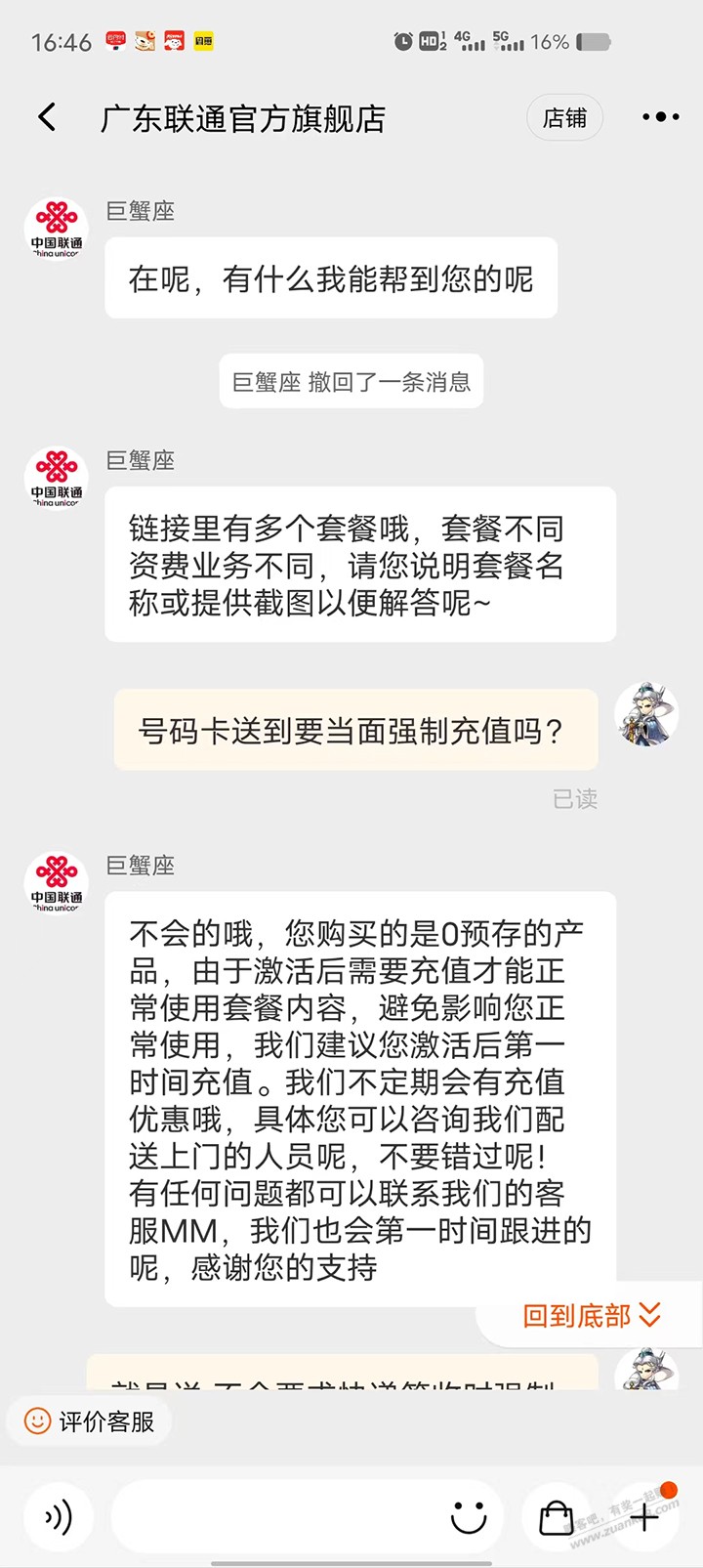Screen dimensions: 703x1568
Task: Open the emoji smiley picker
Action: coord(468,1517)
